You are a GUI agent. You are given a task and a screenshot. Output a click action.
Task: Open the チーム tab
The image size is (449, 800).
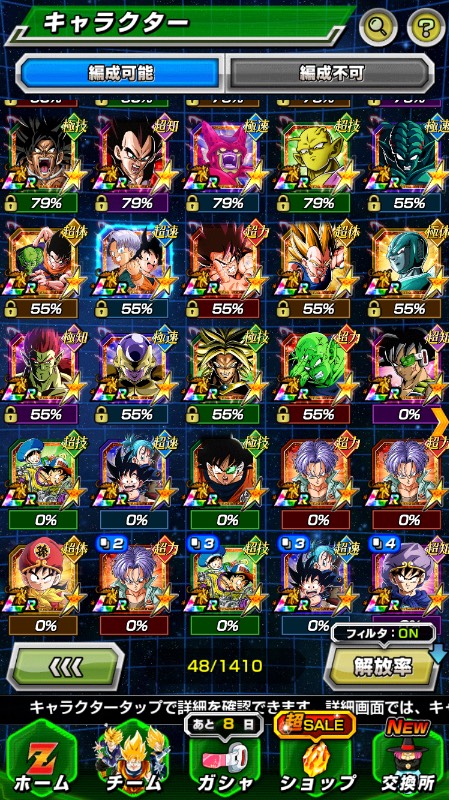pyautogui.click(x=131, y=760)
